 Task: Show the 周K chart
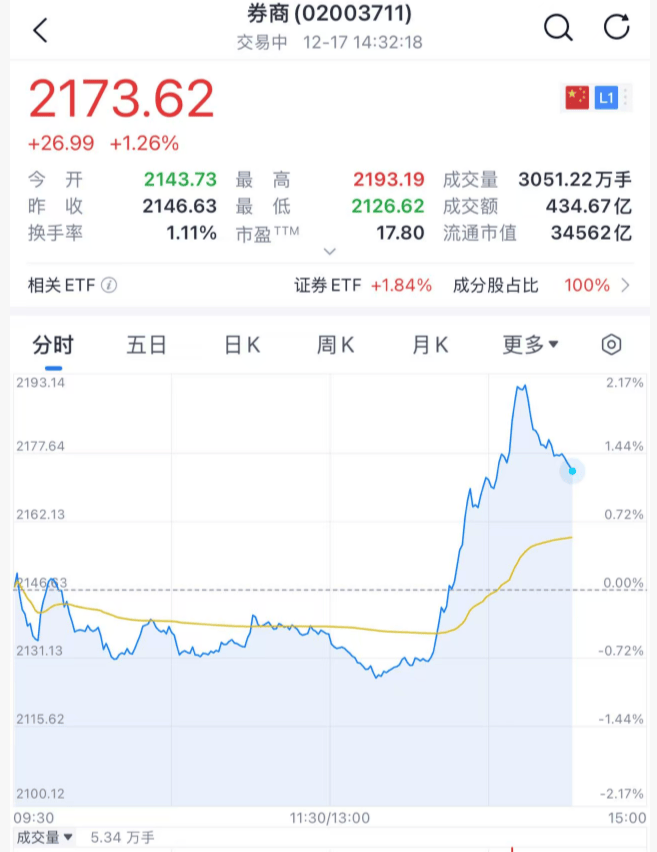(336, 345)
